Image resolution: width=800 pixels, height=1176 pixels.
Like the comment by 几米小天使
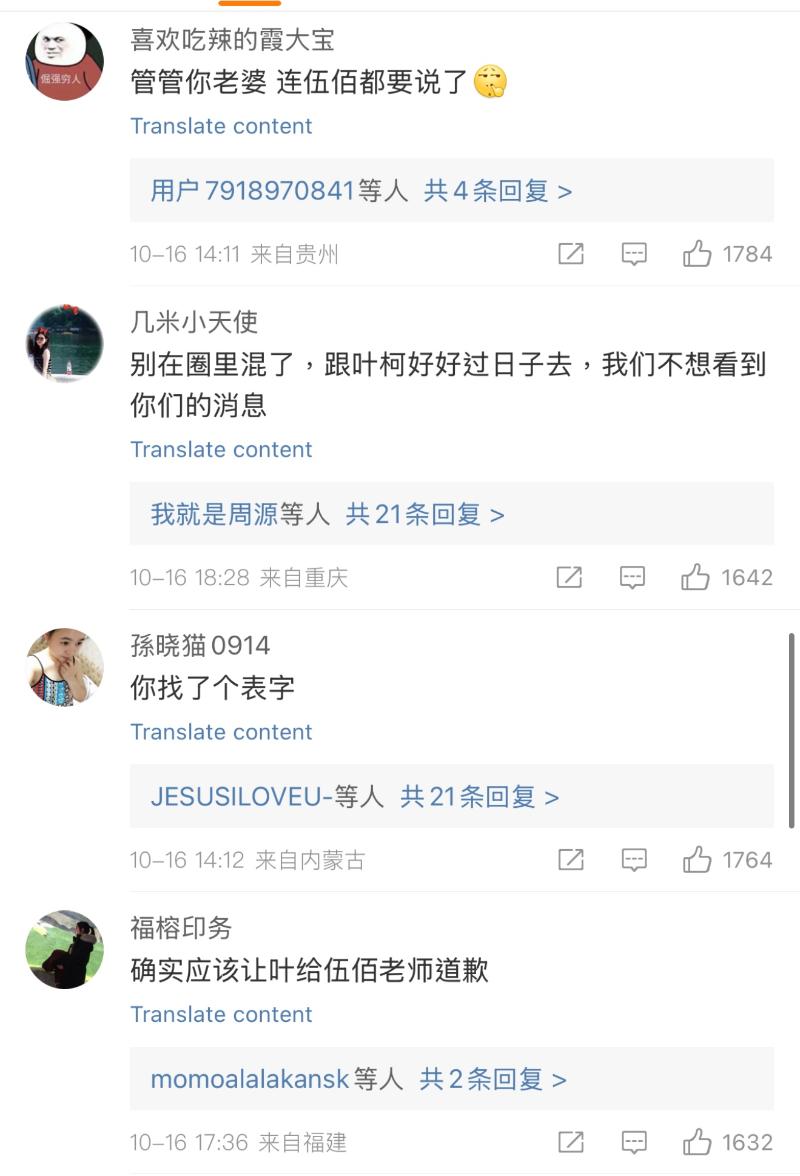click(x=696, y=577)
